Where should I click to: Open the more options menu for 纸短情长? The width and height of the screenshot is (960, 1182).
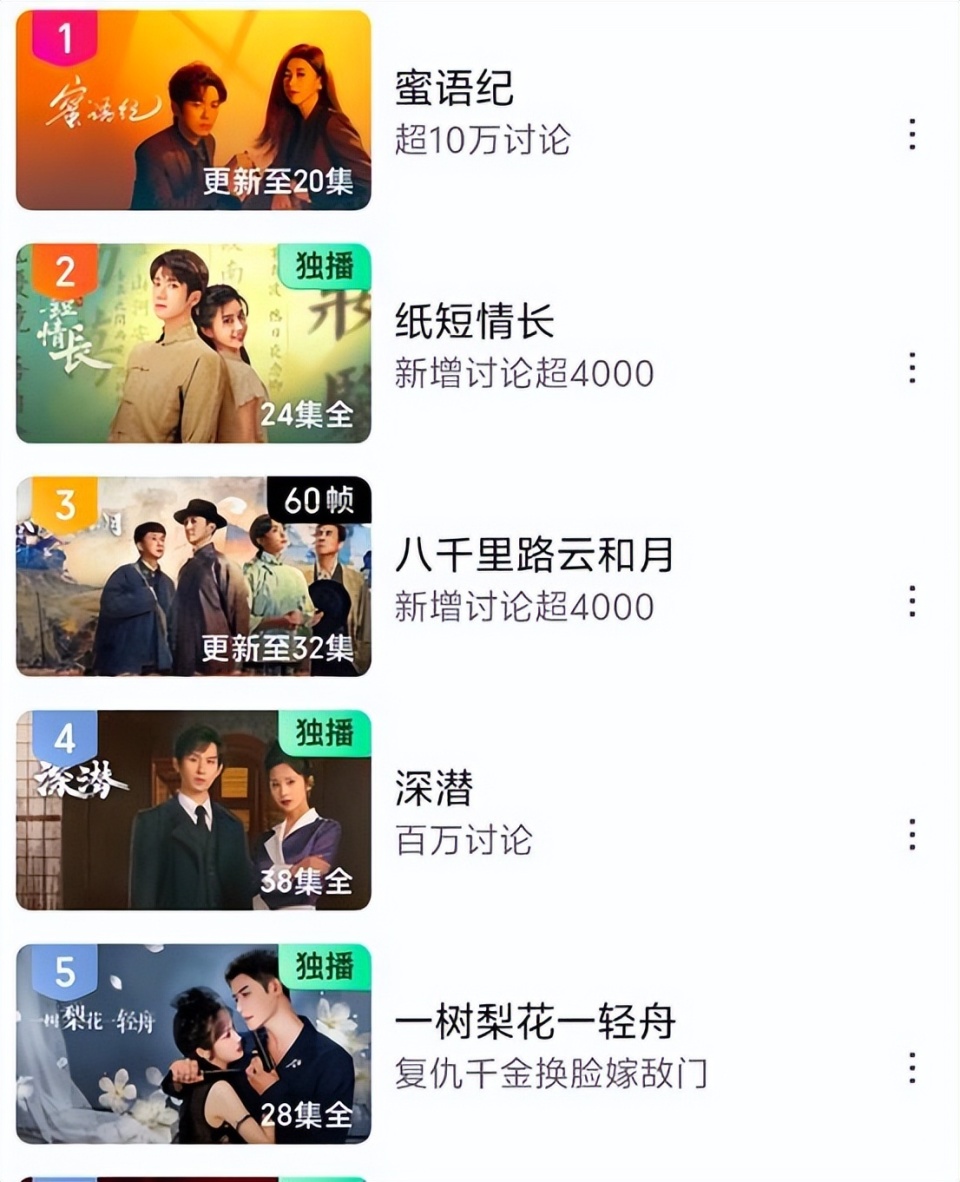point(912,370)
